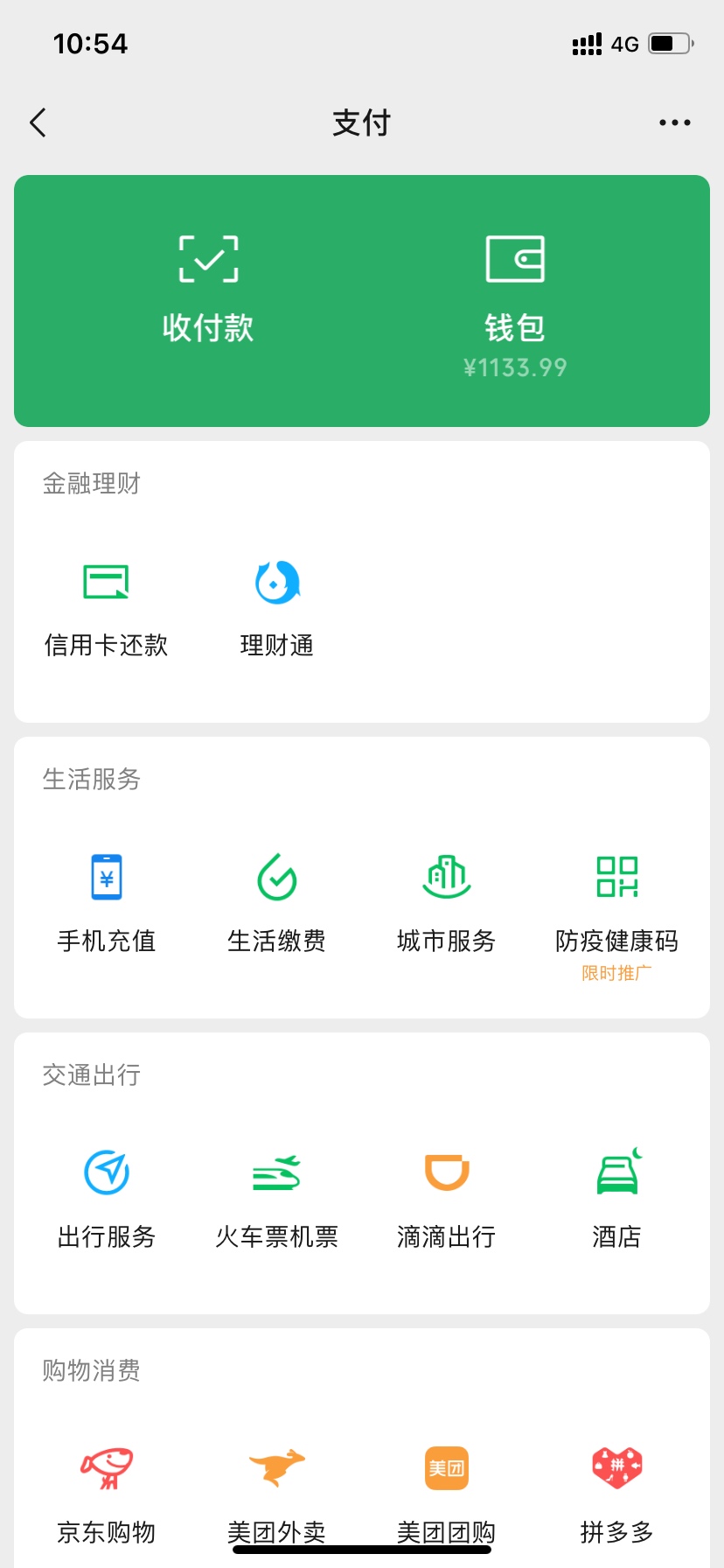The image size is (724, 1568).
Task: Open 拼多多 shopping
Action: (617, 1496)
